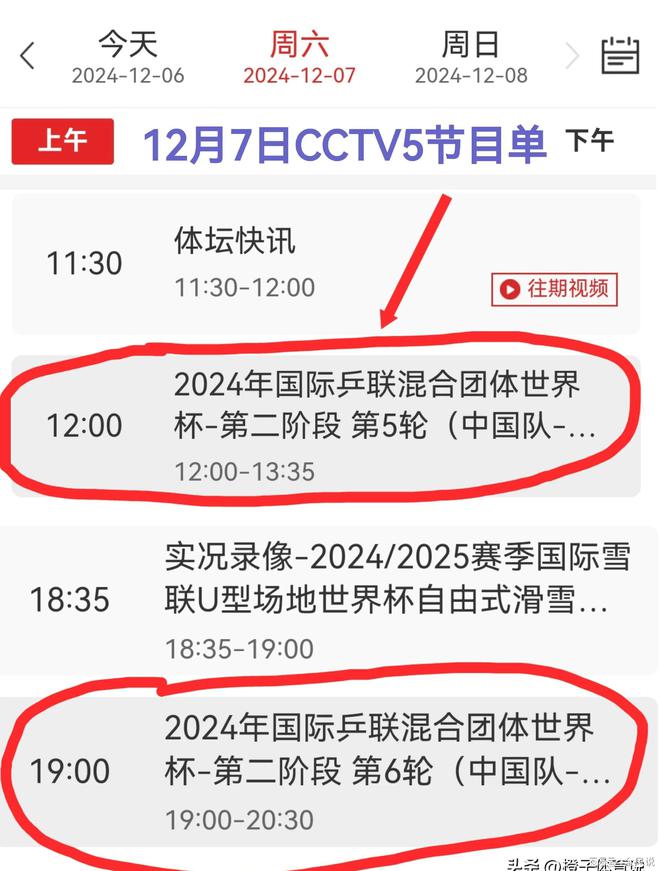Open the calendar date picker
Viewport: 660px width, 871px height.
coord(620,55)
